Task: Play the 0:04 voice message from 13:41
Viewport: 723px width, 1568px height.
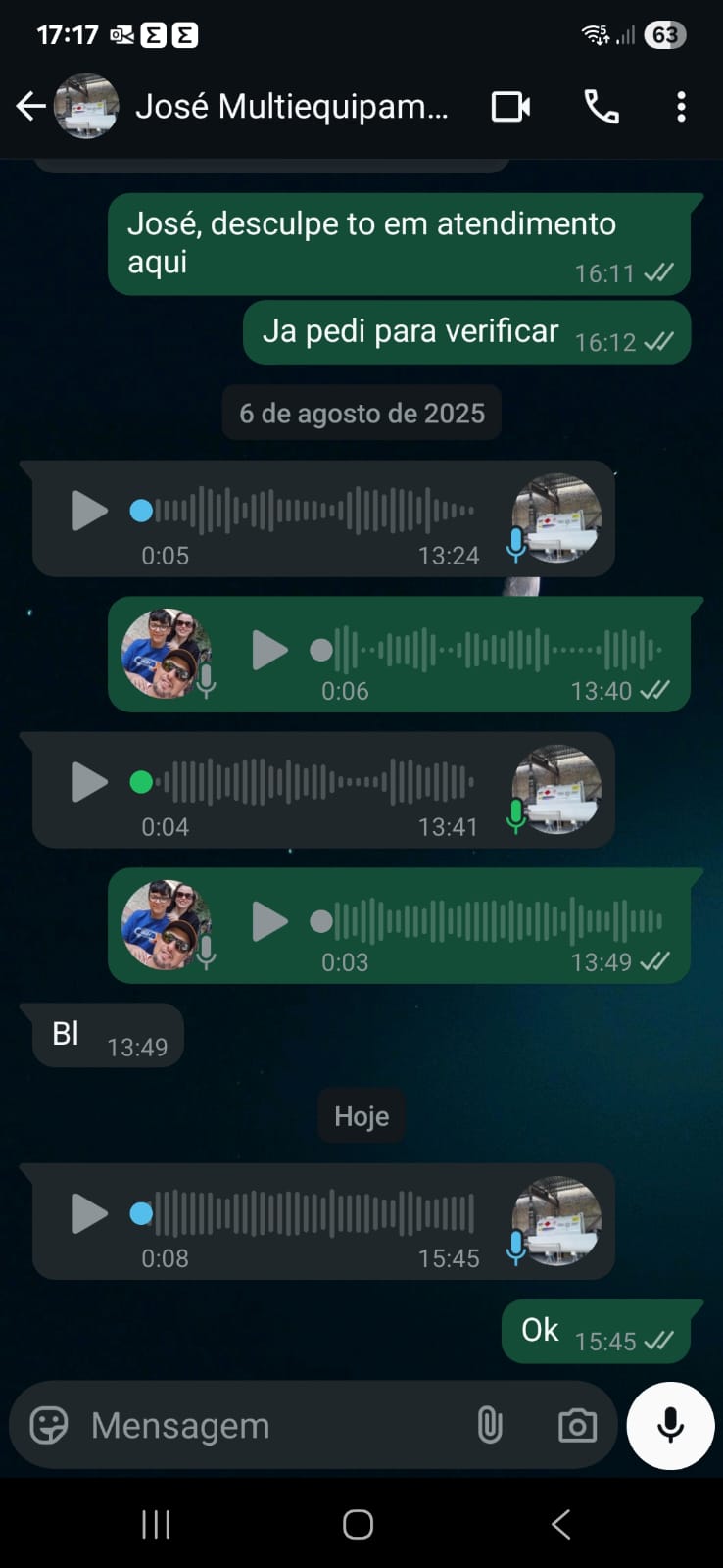Action: pos(89,782)
